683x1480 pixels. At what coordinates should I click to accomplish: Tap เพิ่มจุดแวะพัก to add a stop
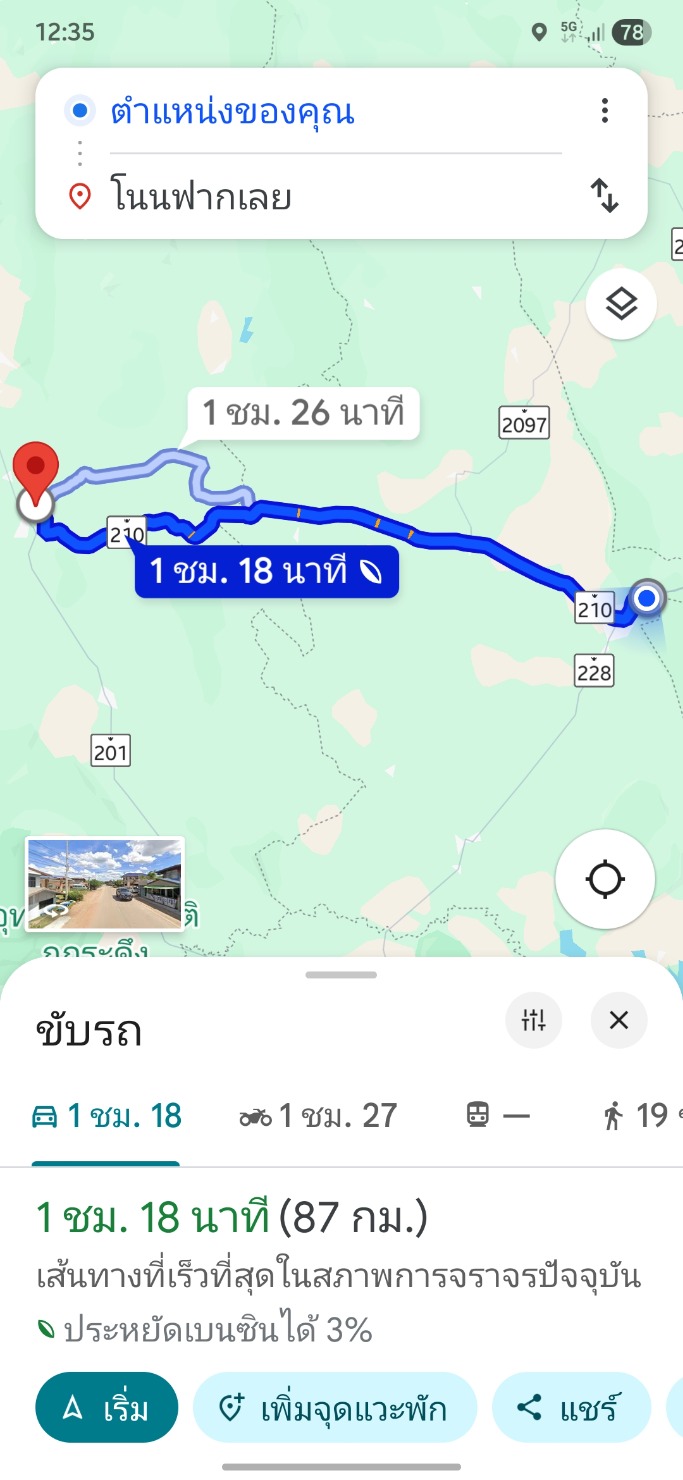click(x=334, y=1409)
